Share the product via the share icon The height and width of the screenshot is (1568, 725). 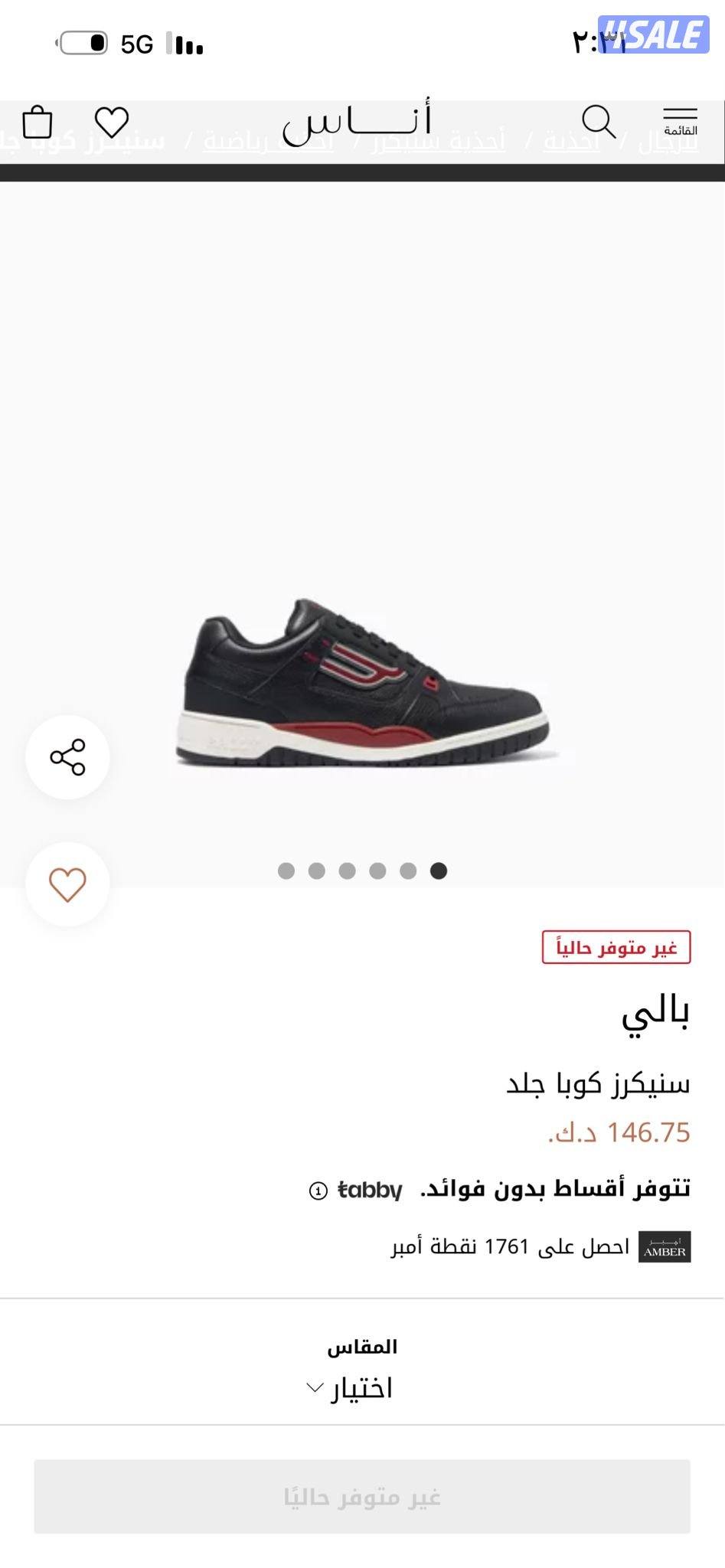pyautogui.click(x=67, y=756)
